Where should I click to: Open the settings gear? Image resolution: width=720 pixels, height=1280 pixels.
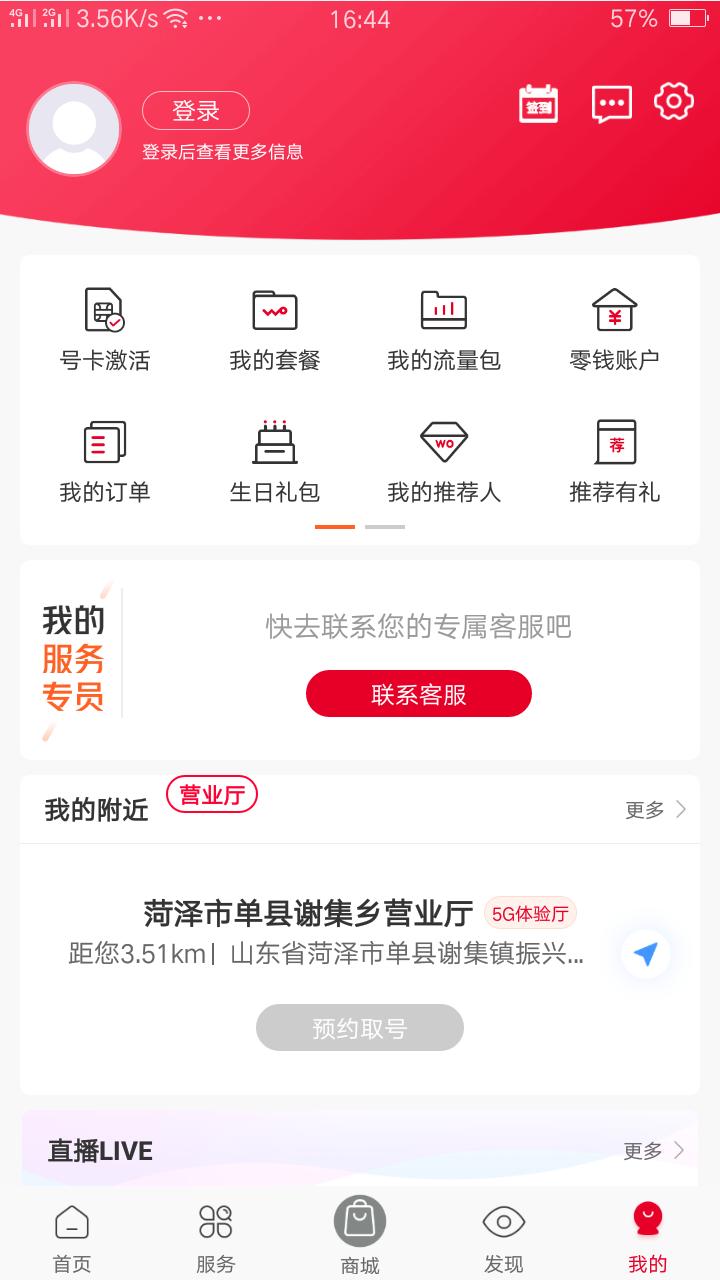click(x=676, y=103)
